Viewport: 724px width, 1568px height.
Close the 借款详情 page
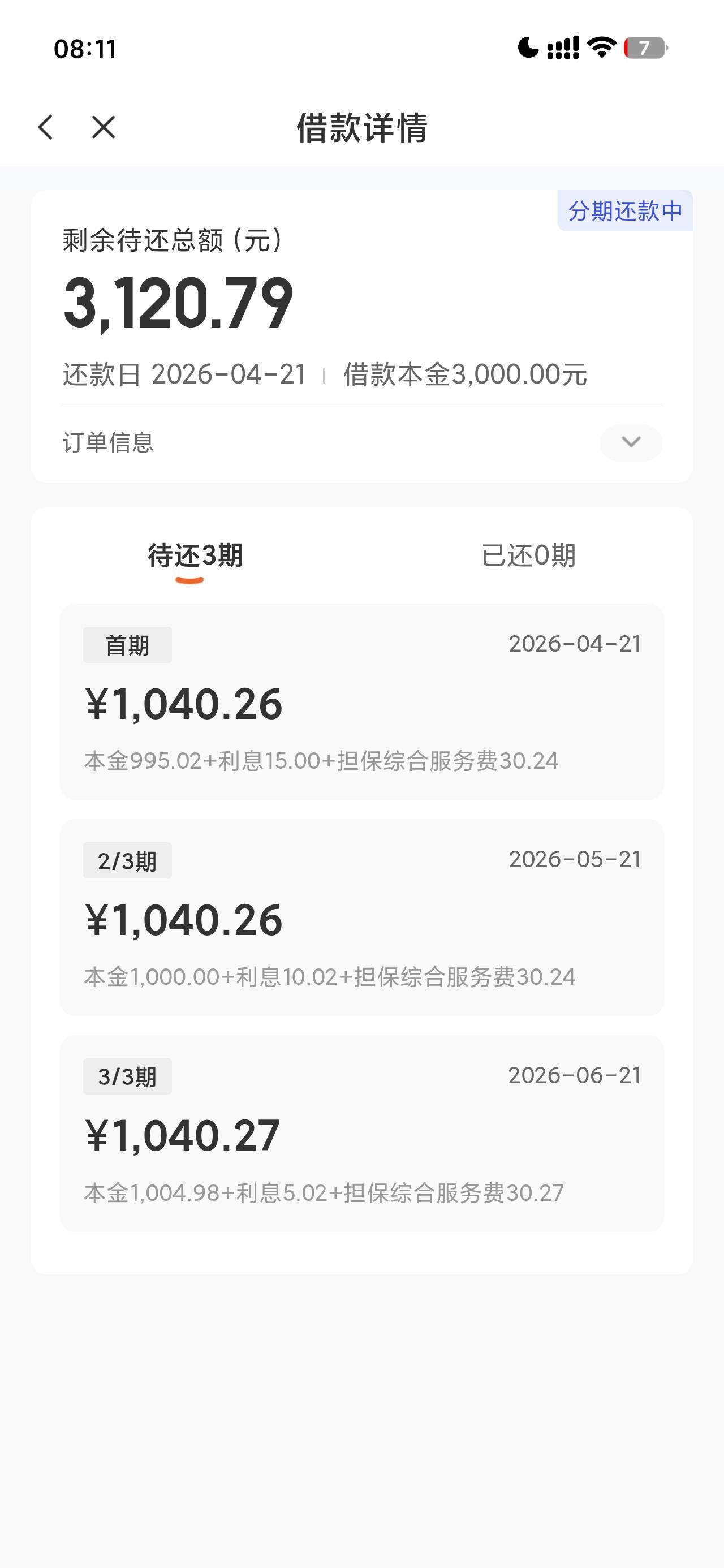point(104,127)
